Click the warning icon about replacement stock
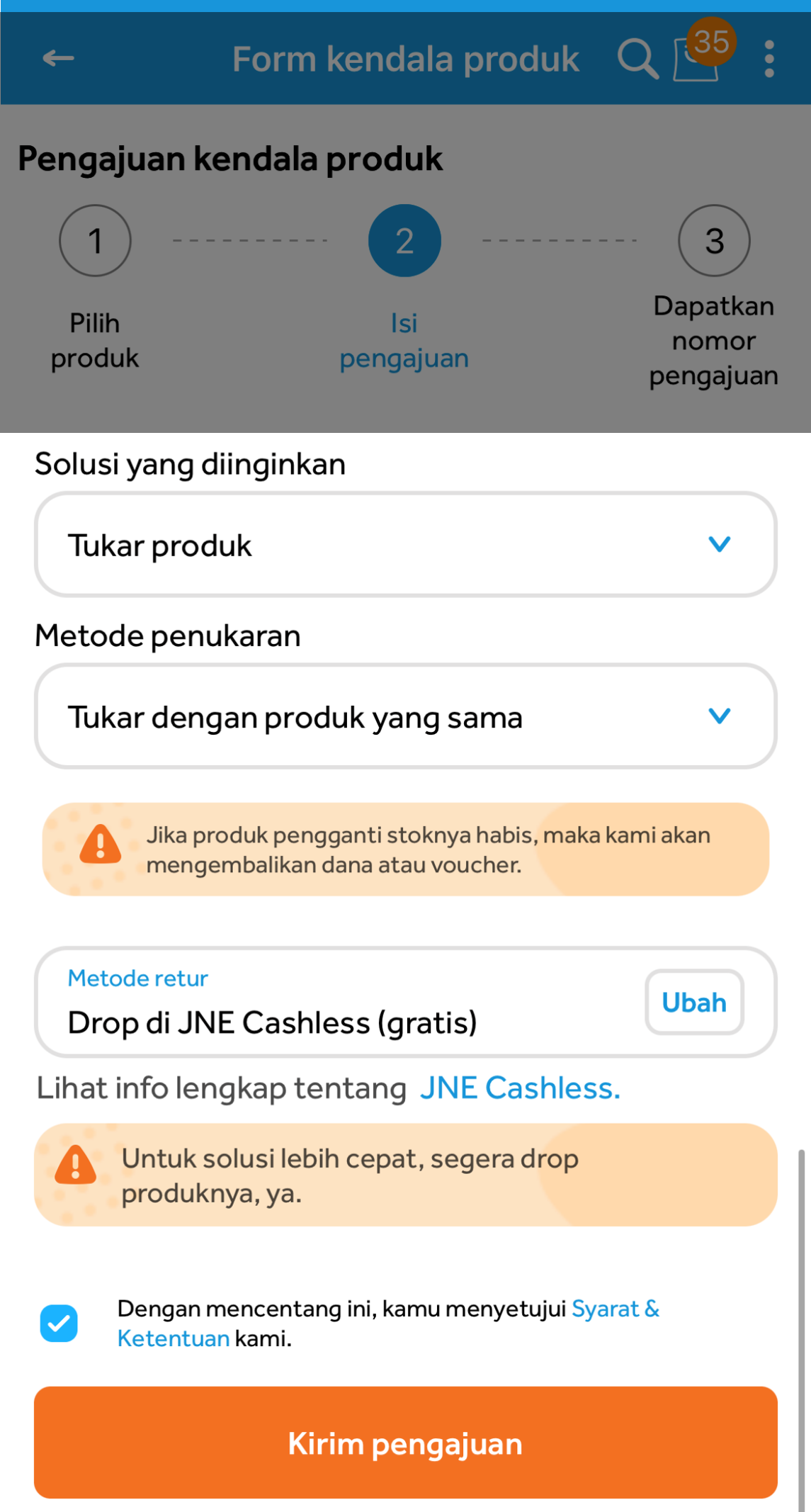Image resolution: width=811 pixels, height=1512 pixels. 99,848
